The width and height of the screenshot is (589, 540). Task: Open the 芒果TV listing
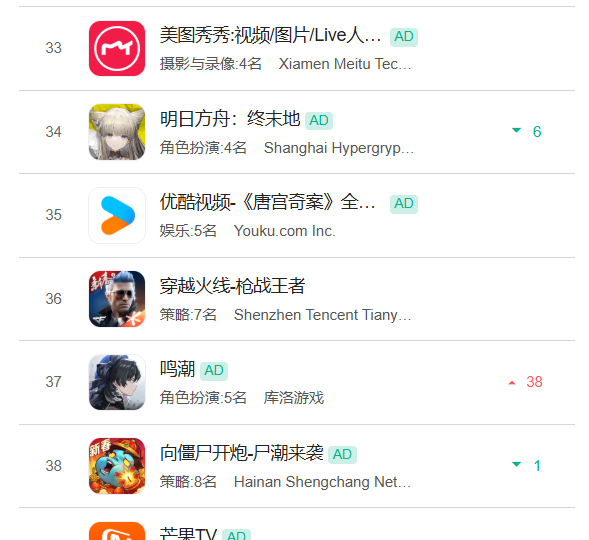pyautogui.click(x=297, y=525)
